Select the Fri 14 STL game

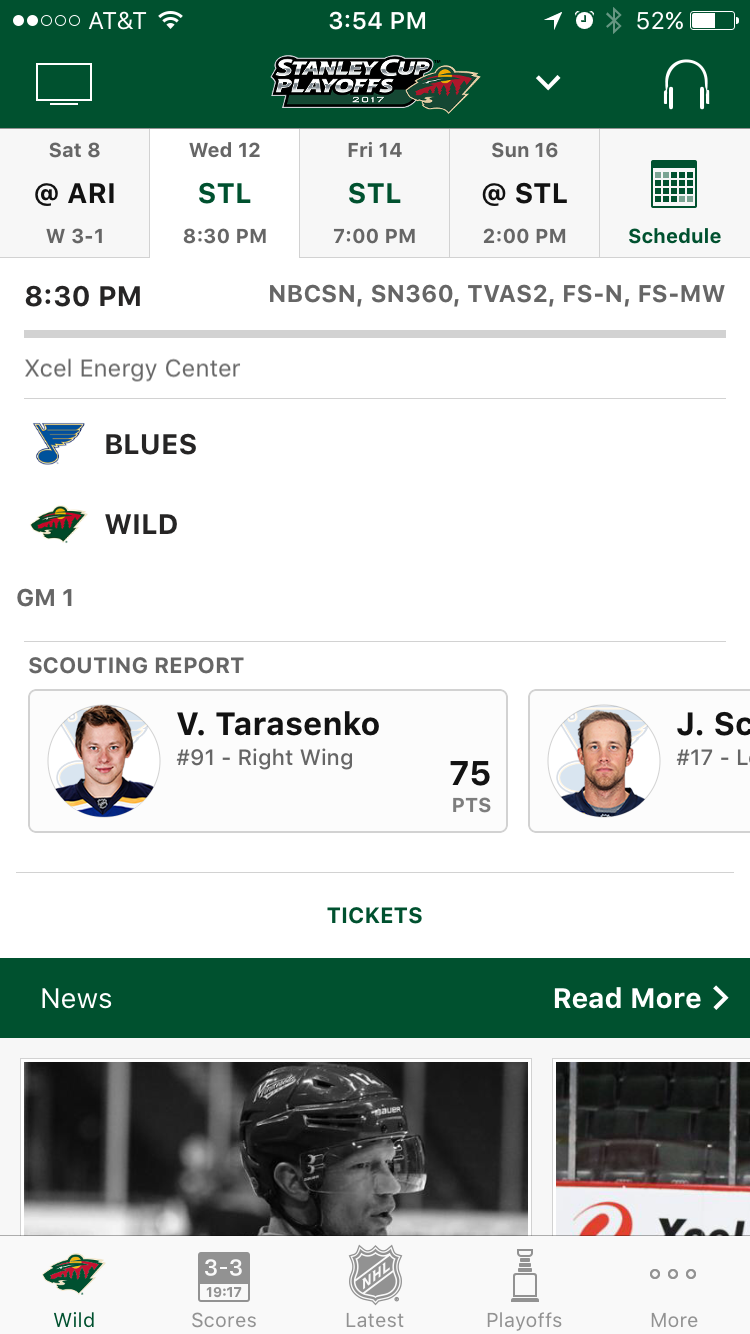pos(375,193)
